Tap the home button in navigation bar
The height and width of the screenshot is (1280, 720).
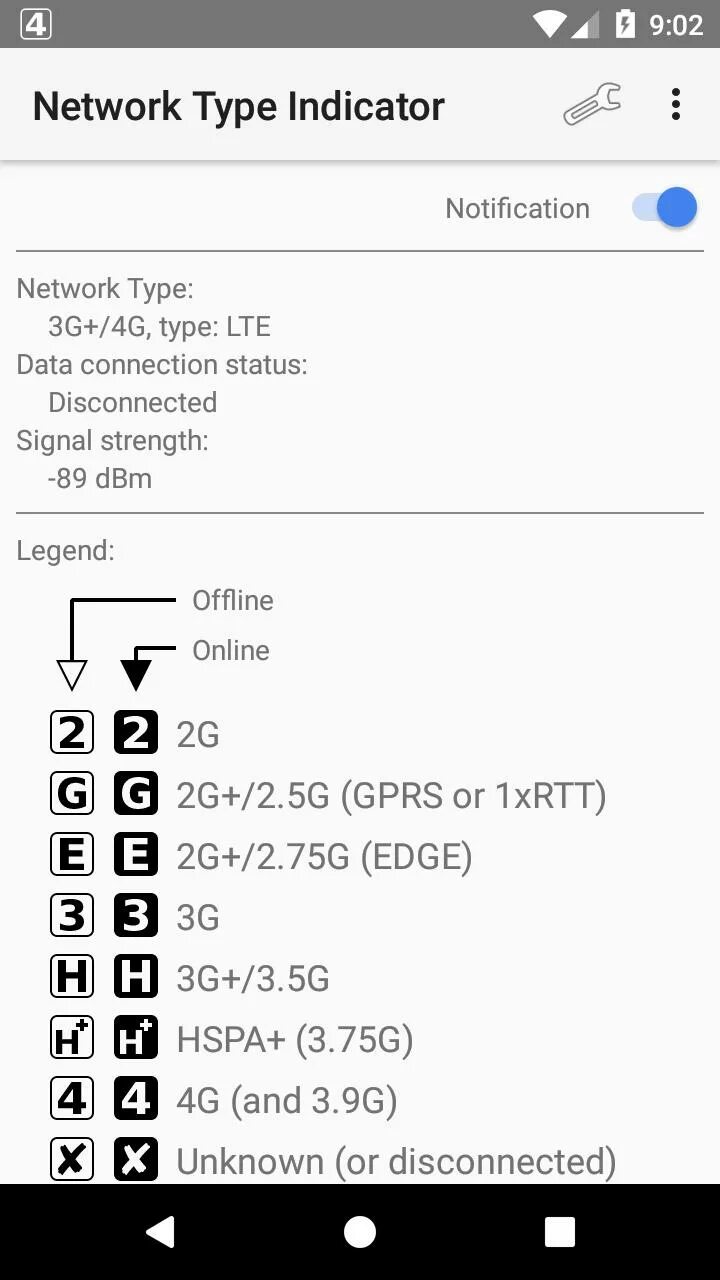pos(360,1232)
